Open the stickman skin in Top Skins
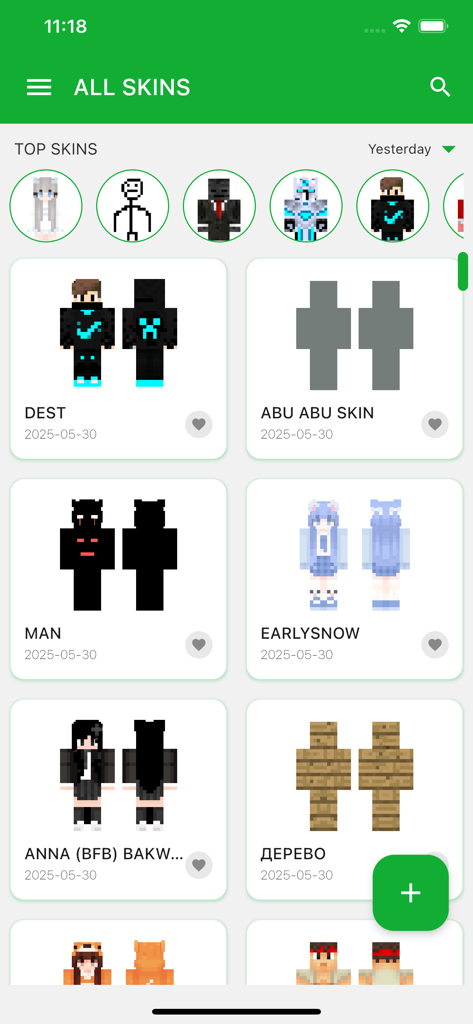 pyautogui.click(x=133, y=206)
